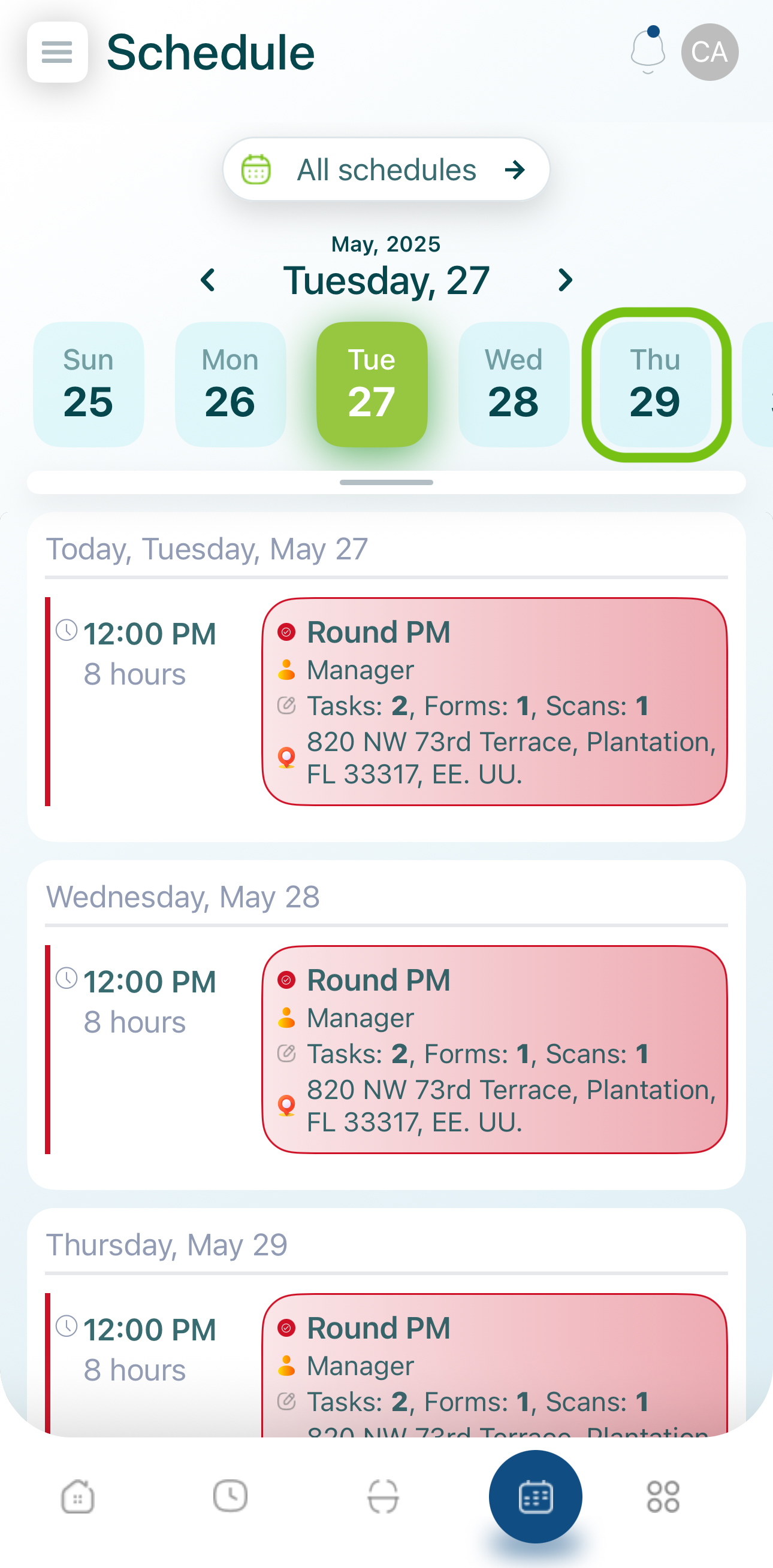Open the four-circle more menu tab
This screenshot has height=1568, width=773.
pos(663,1497)
